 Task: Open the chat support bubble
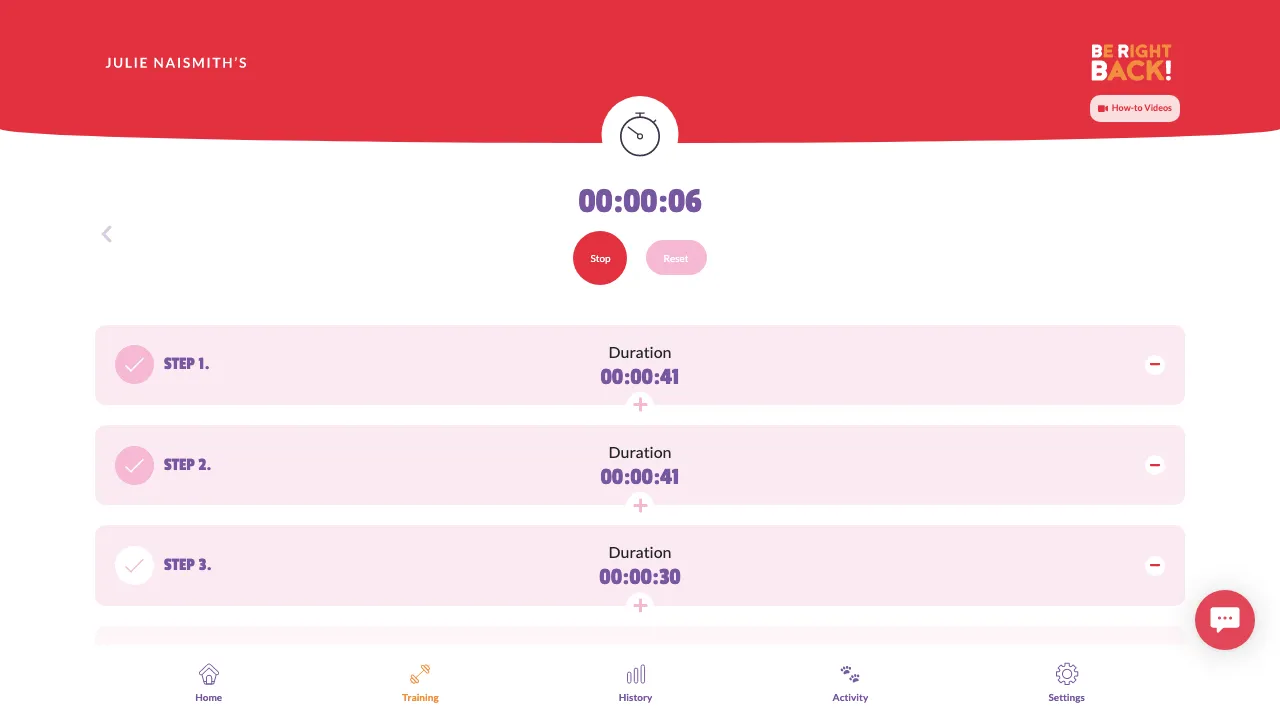coord(1225,620)
